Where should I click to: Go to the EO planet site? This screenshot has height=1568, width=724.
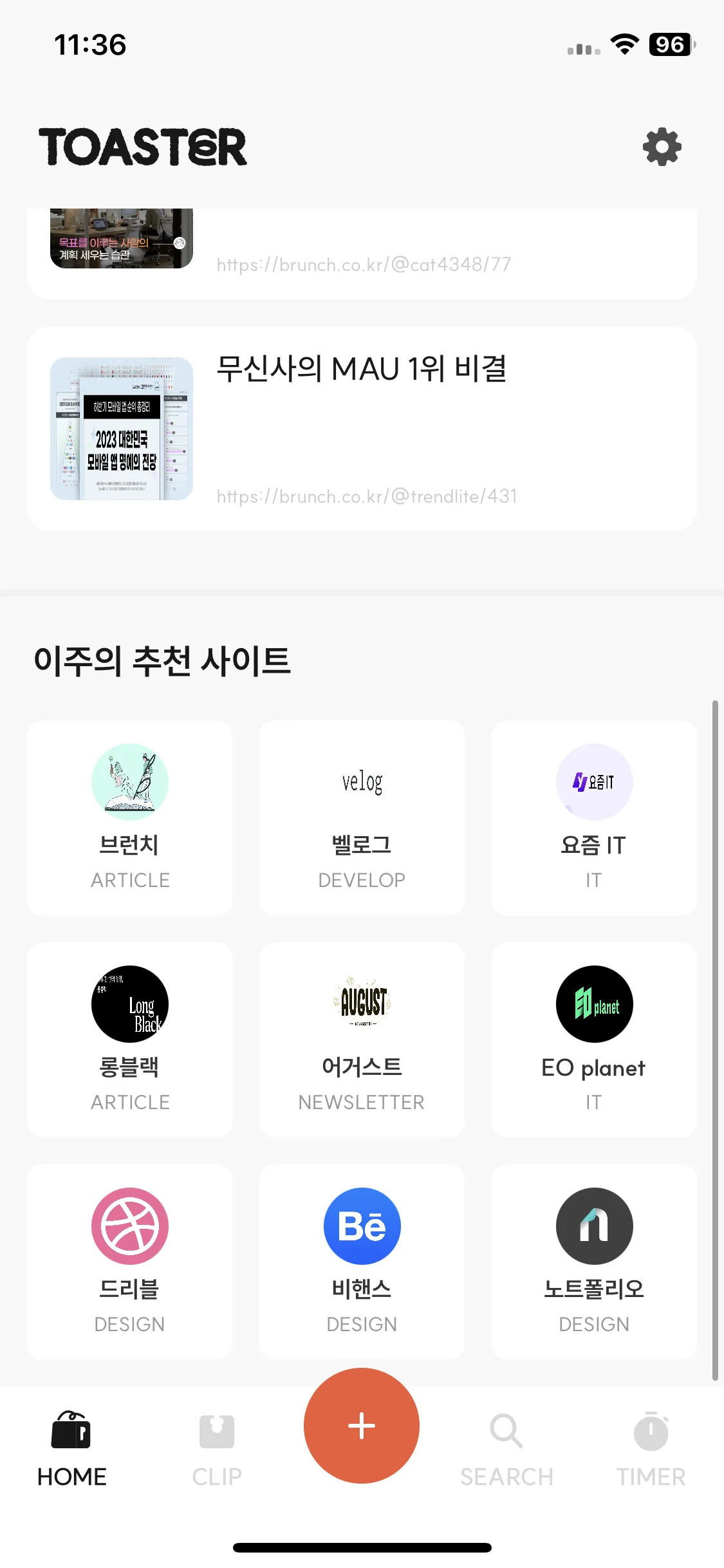click(x=593, y=1039)
